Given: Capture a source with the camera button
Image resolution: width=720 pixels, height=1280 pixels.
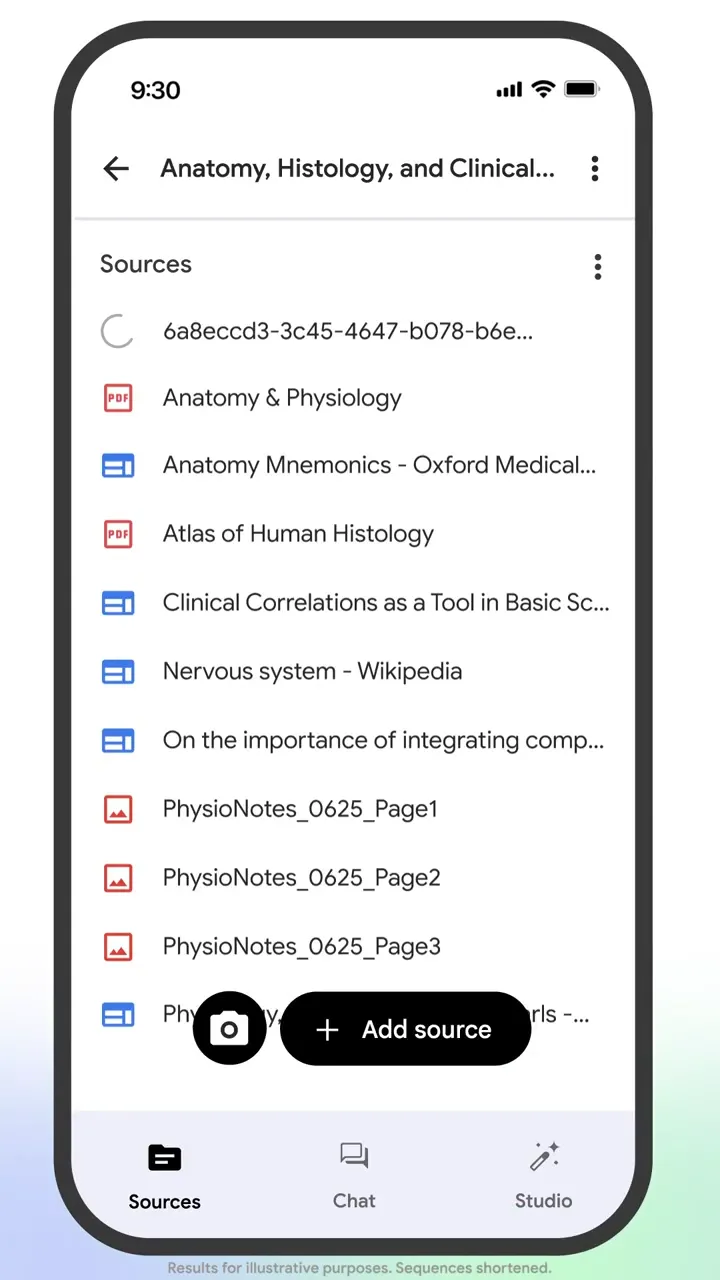Looking at the screenshot, I should [x=229, y=1028].
